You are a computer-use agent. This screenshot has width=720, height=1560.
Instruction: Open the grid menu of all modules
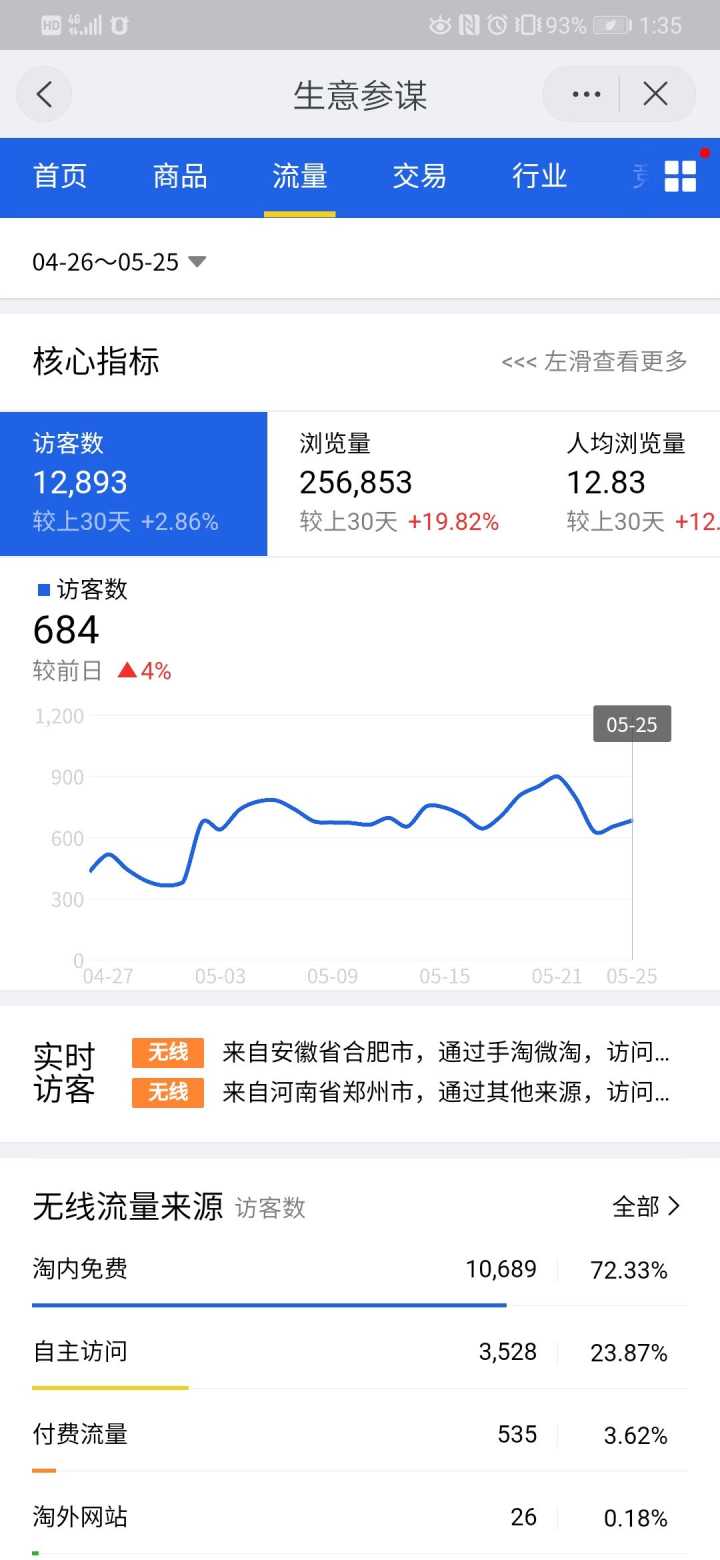click(x=680, y=176)
